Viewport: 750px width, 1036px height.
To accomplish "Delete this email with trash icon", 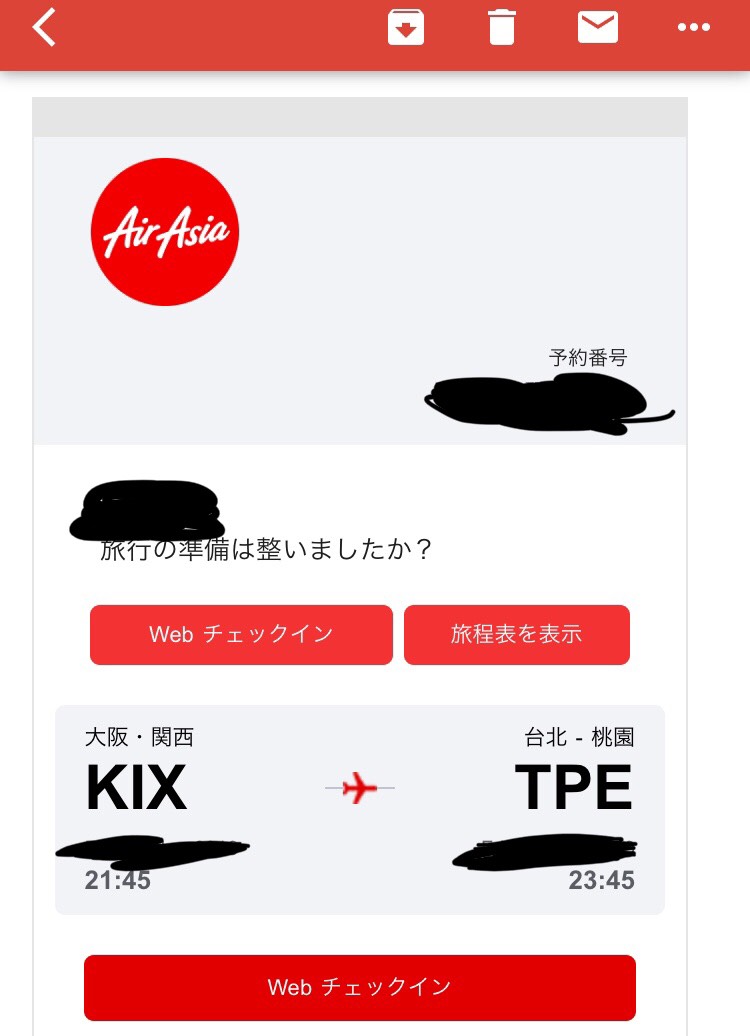I will click(x=502, y=28).
